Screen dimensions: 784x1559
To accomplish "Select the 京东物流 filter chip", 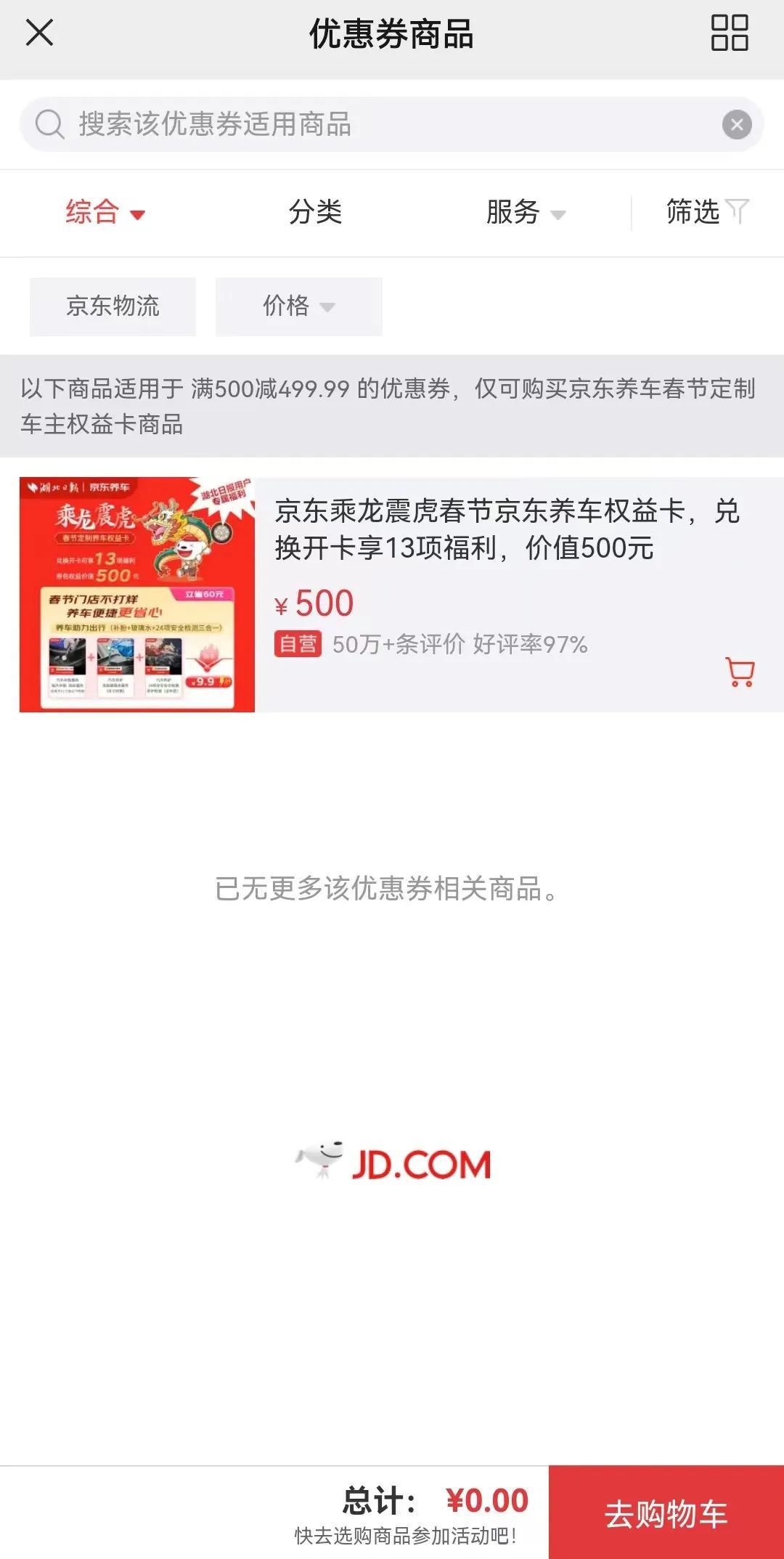I will click(x=113, y=306).
